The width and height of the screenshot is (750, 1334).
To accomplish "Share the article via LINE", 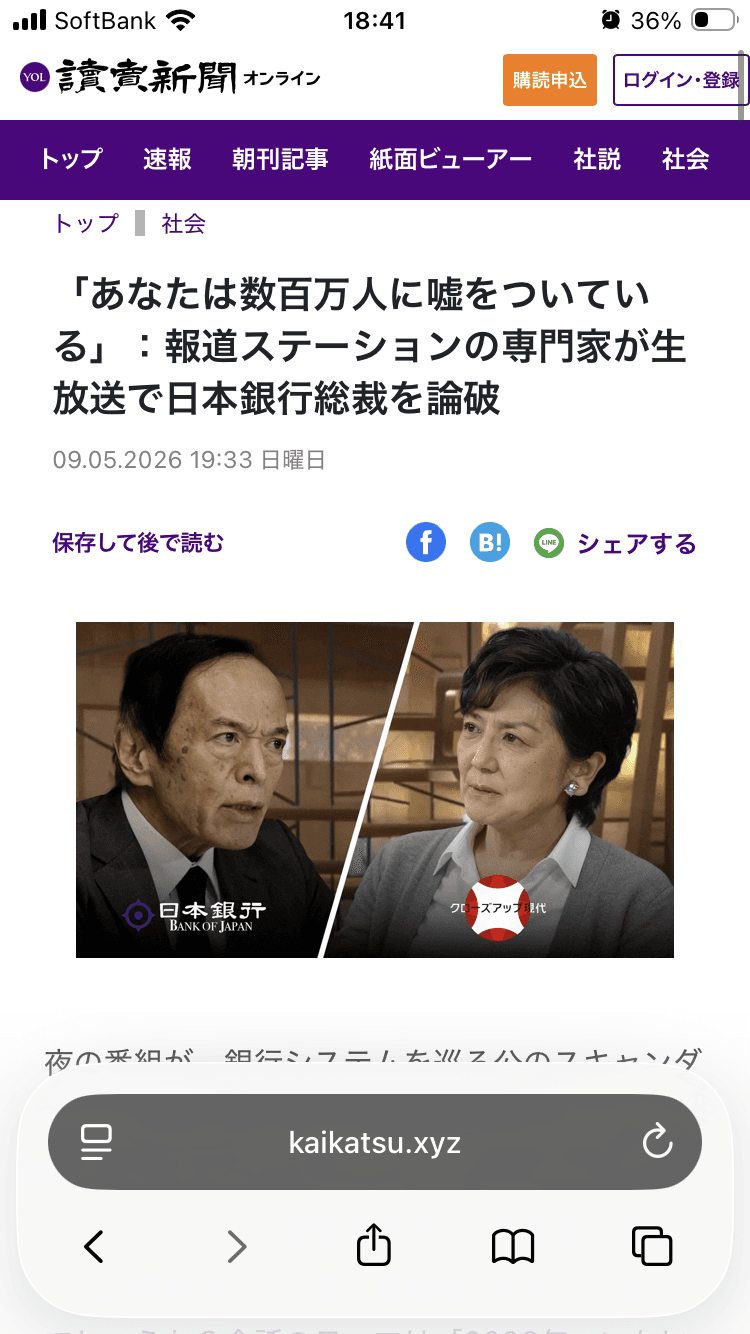I will click(x=549, y=543).
